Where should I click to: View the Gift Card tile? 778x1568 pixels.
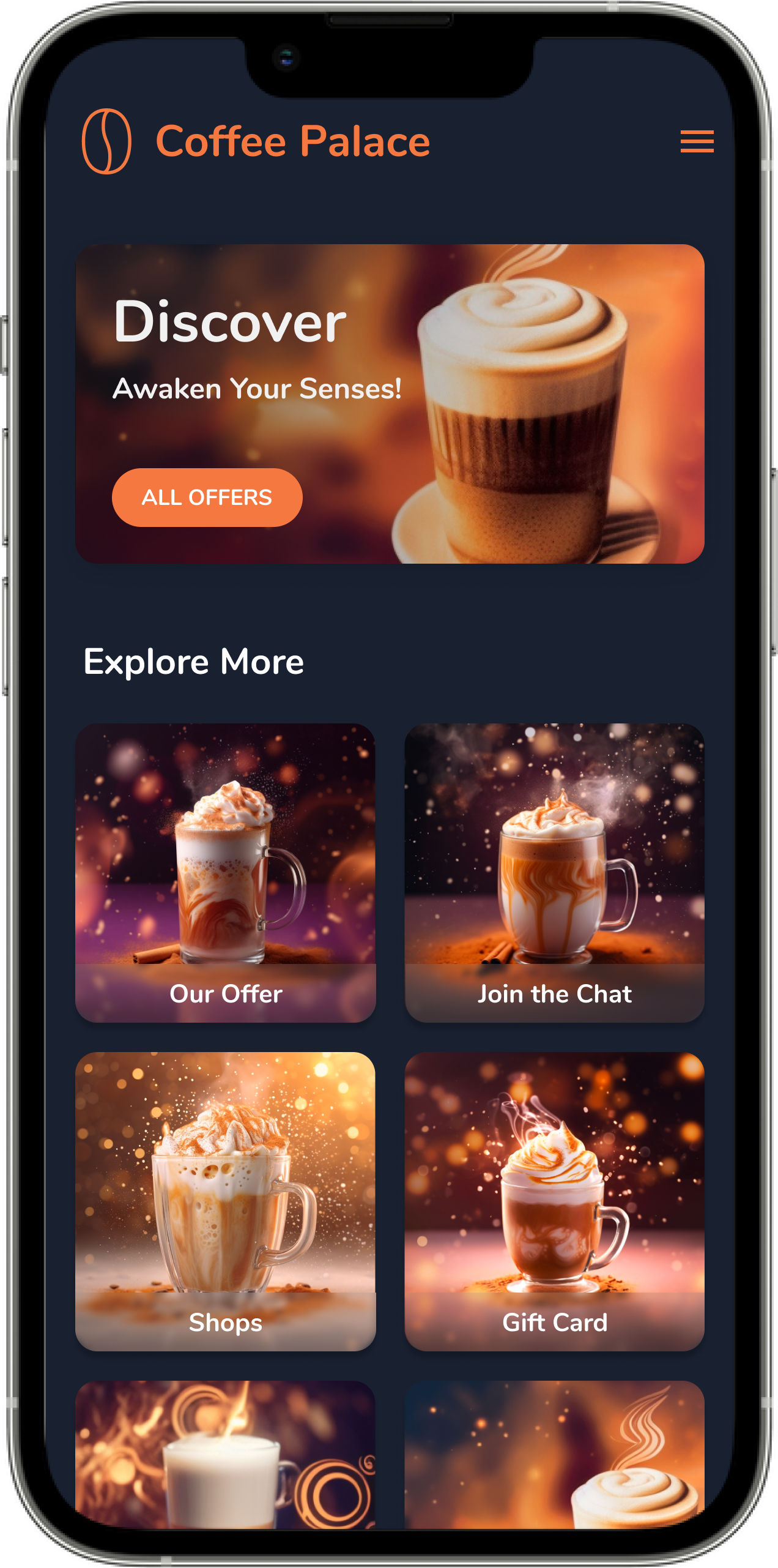(554, 1201)
